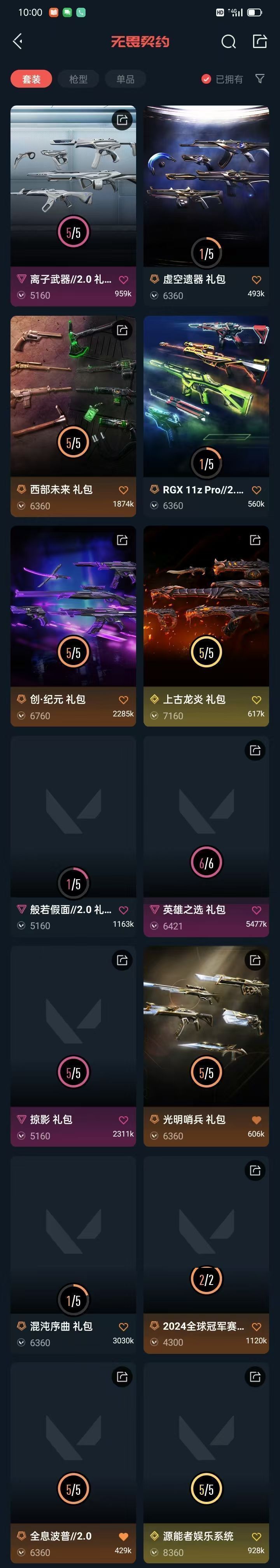The image size is (280, 1568).
Task: Open the 混沌序曲 礼包 card
Action: (x=73, y=1235)
